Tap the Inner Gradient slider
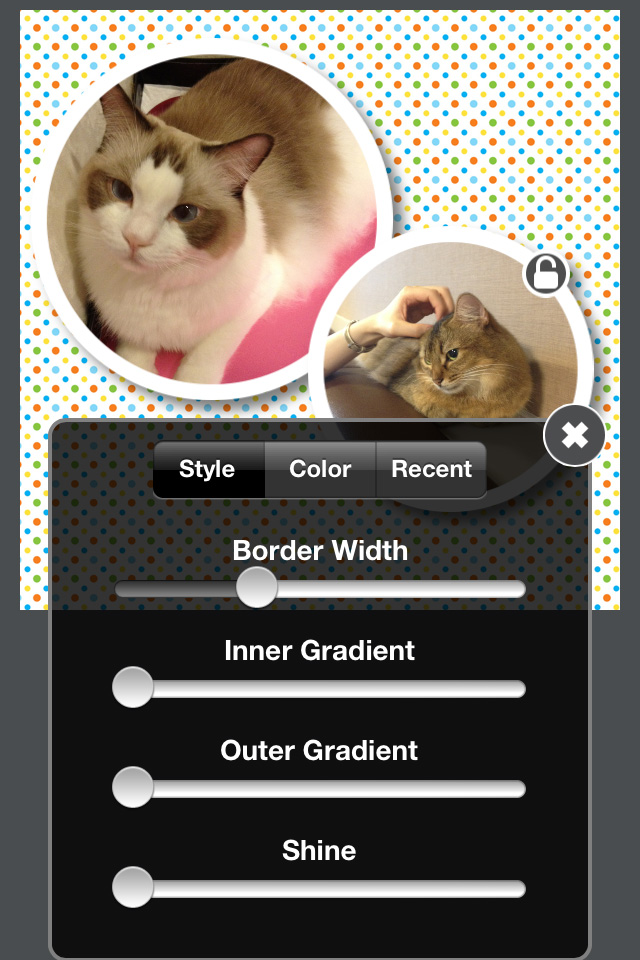 320,689
